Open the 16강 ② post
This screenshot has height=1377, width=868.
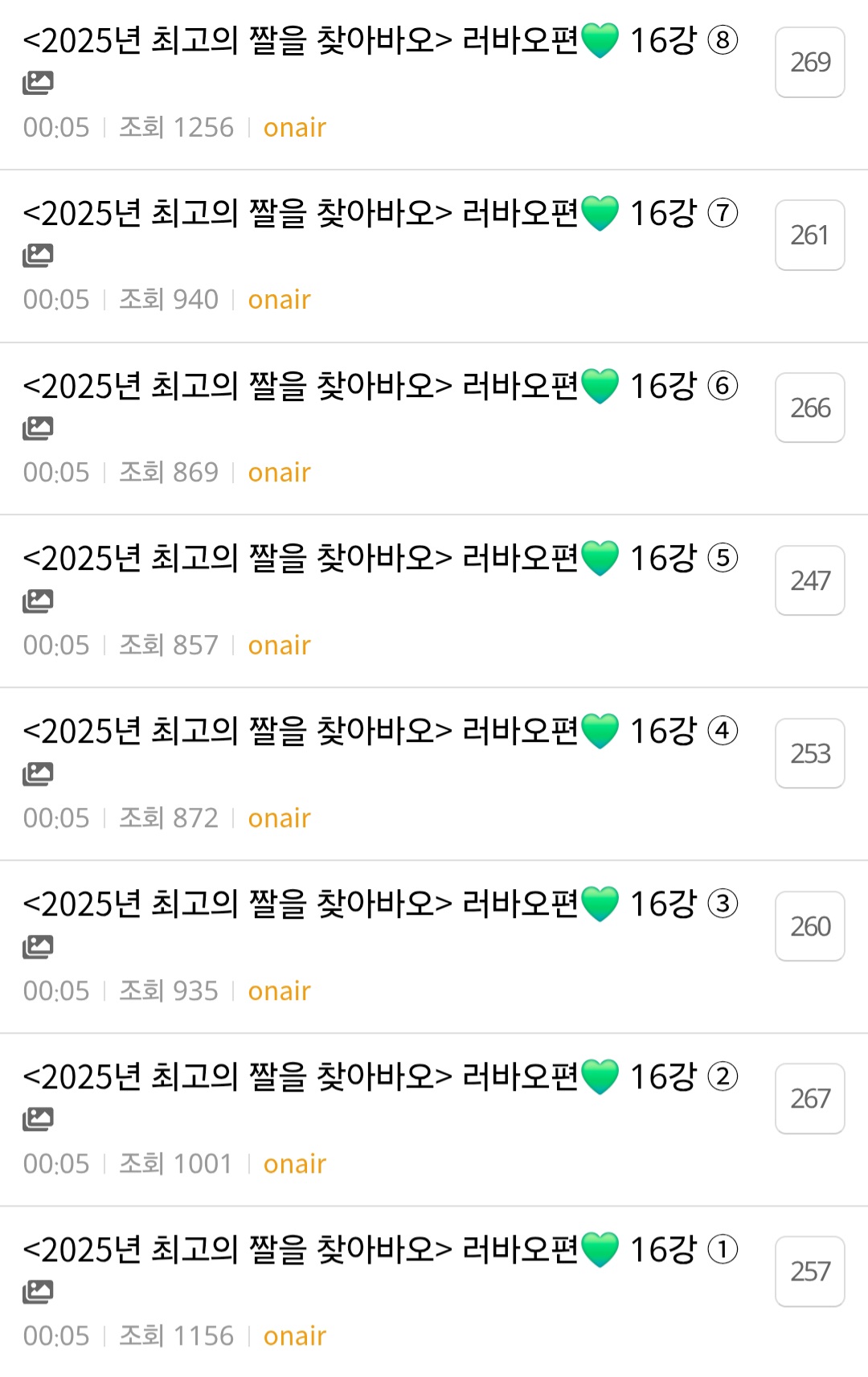(379, 1077)
